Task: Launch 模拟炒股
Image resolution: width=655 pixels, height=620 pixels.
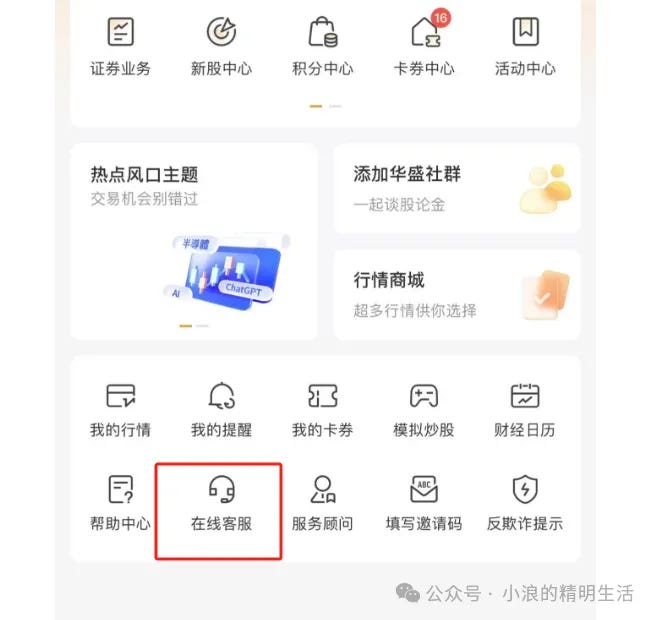Action: pyautogui.click(x=424, y=410)
